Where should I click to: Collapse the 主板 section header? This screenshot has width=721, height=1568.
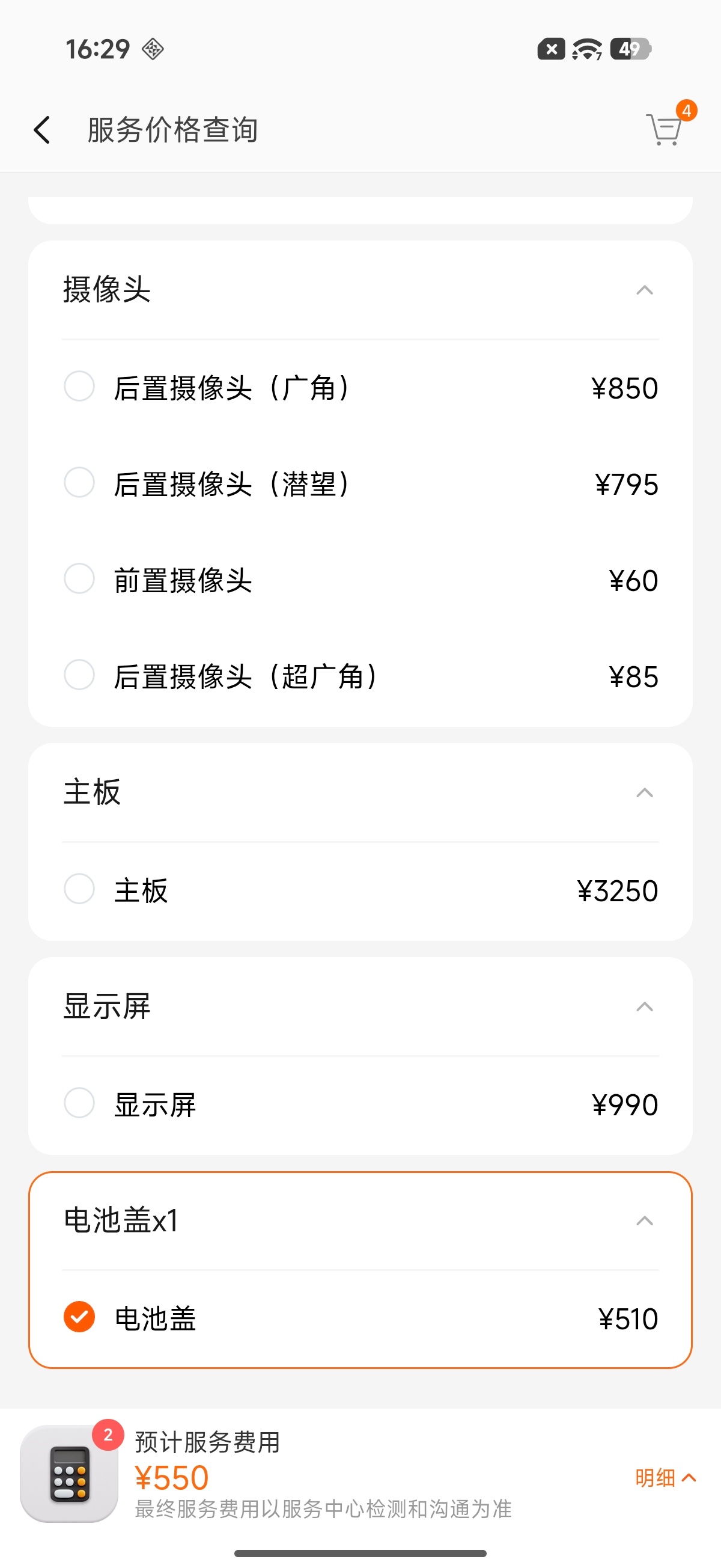644,792
